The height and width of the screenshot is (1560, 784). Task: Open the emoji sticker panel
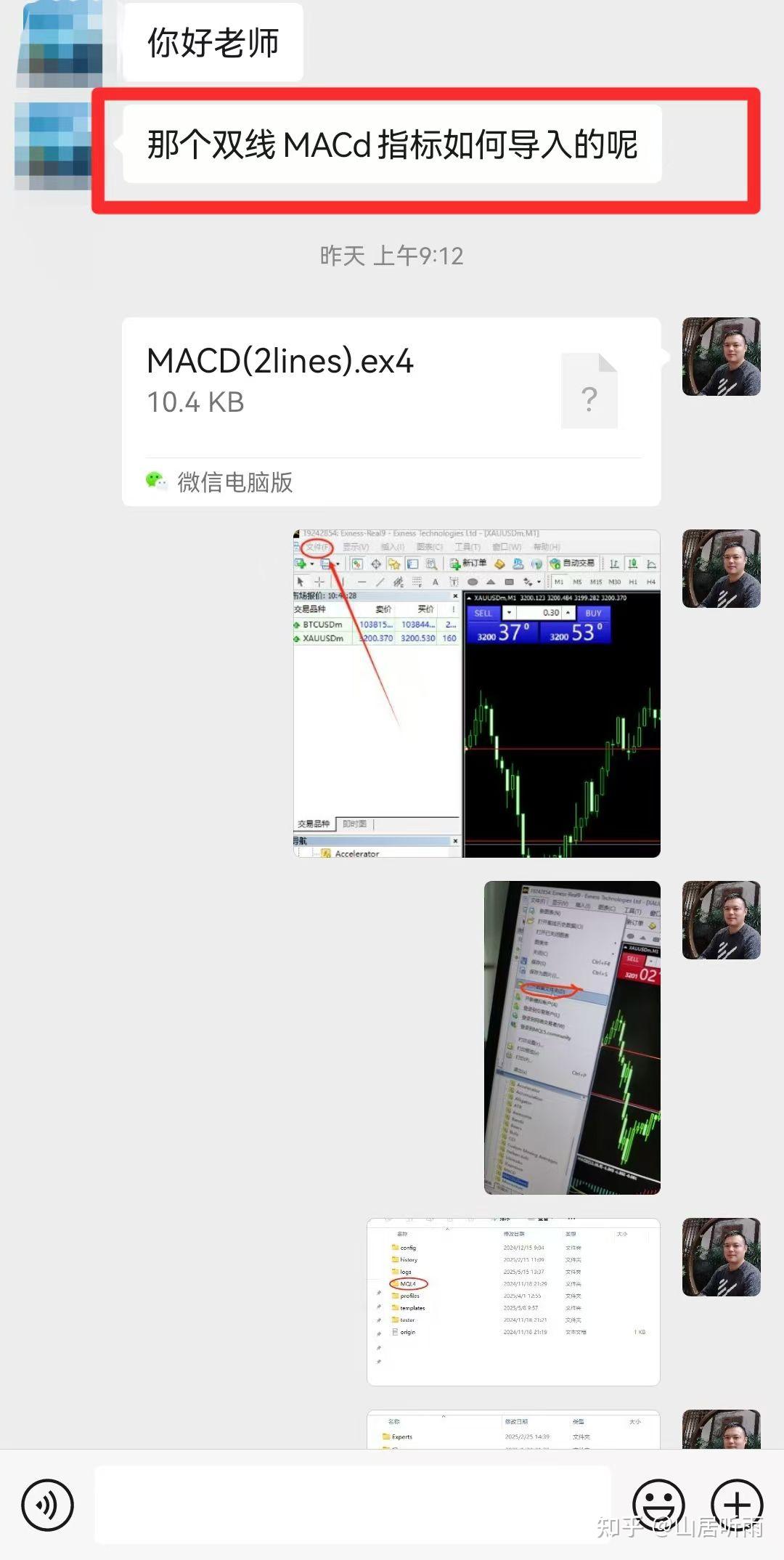tap(659, 1506)
